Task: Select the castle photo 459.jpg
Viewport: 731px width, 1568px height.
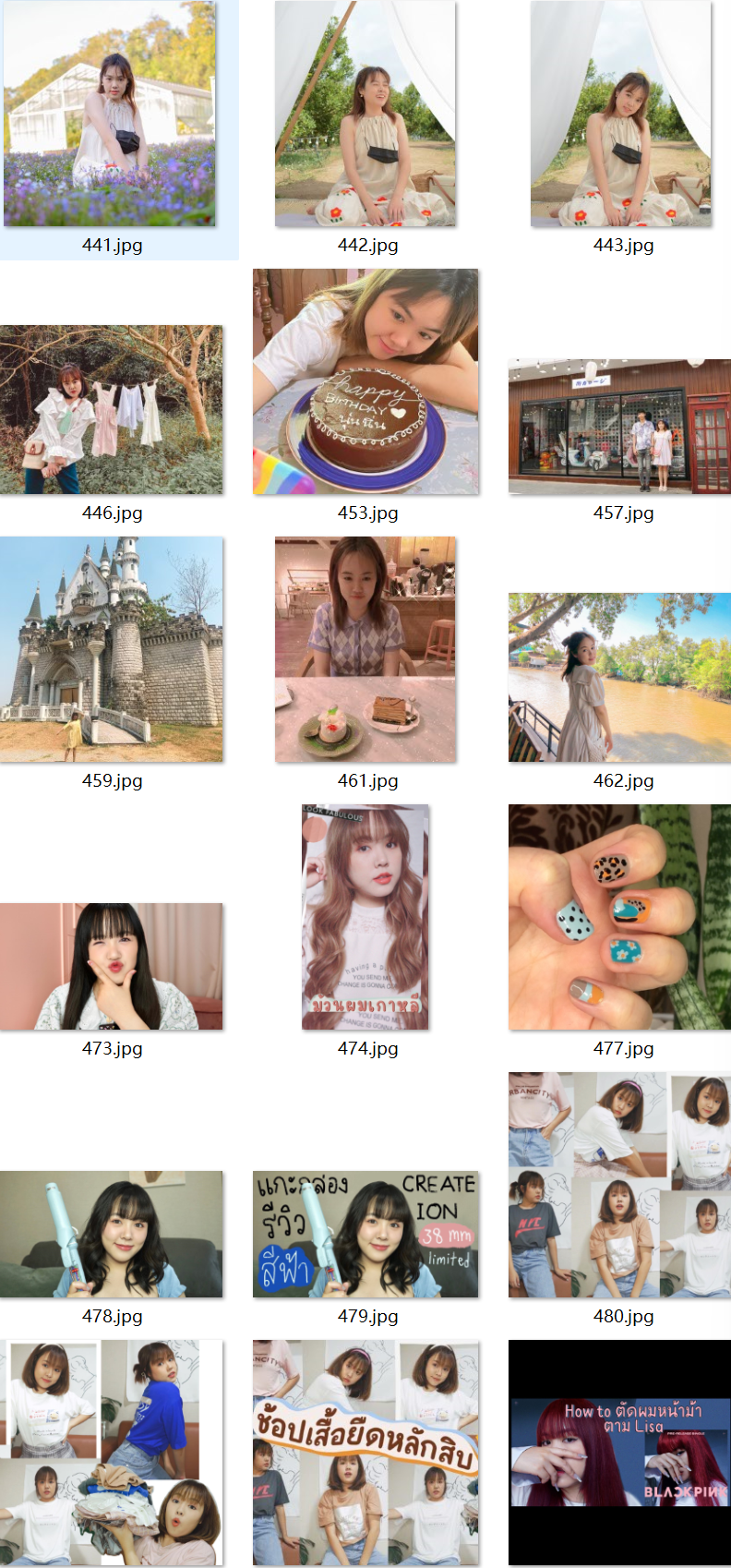Action: click(x=111, y=649)
